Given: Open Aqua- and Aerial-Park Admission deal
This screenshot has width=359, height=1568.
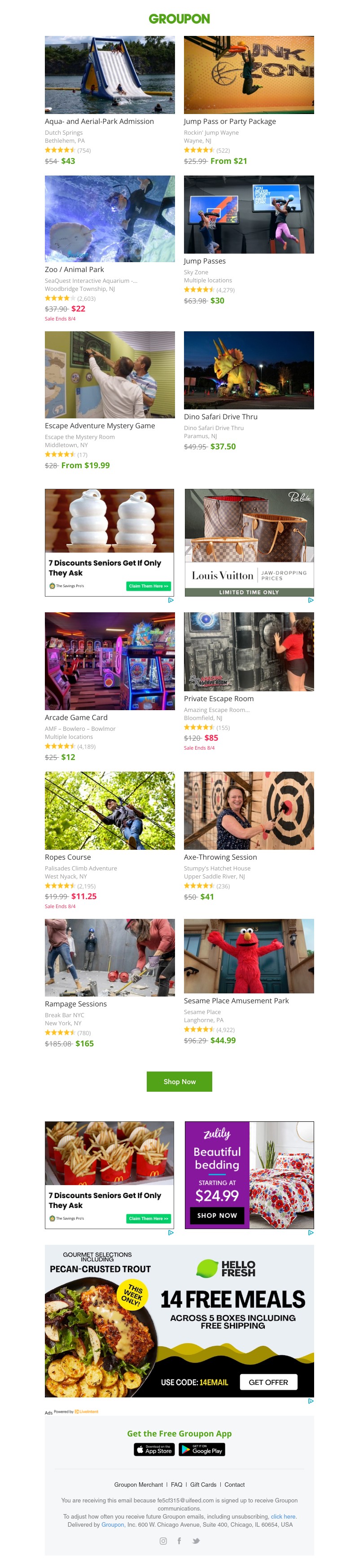Looking at the screenshot, I should 109,75.
